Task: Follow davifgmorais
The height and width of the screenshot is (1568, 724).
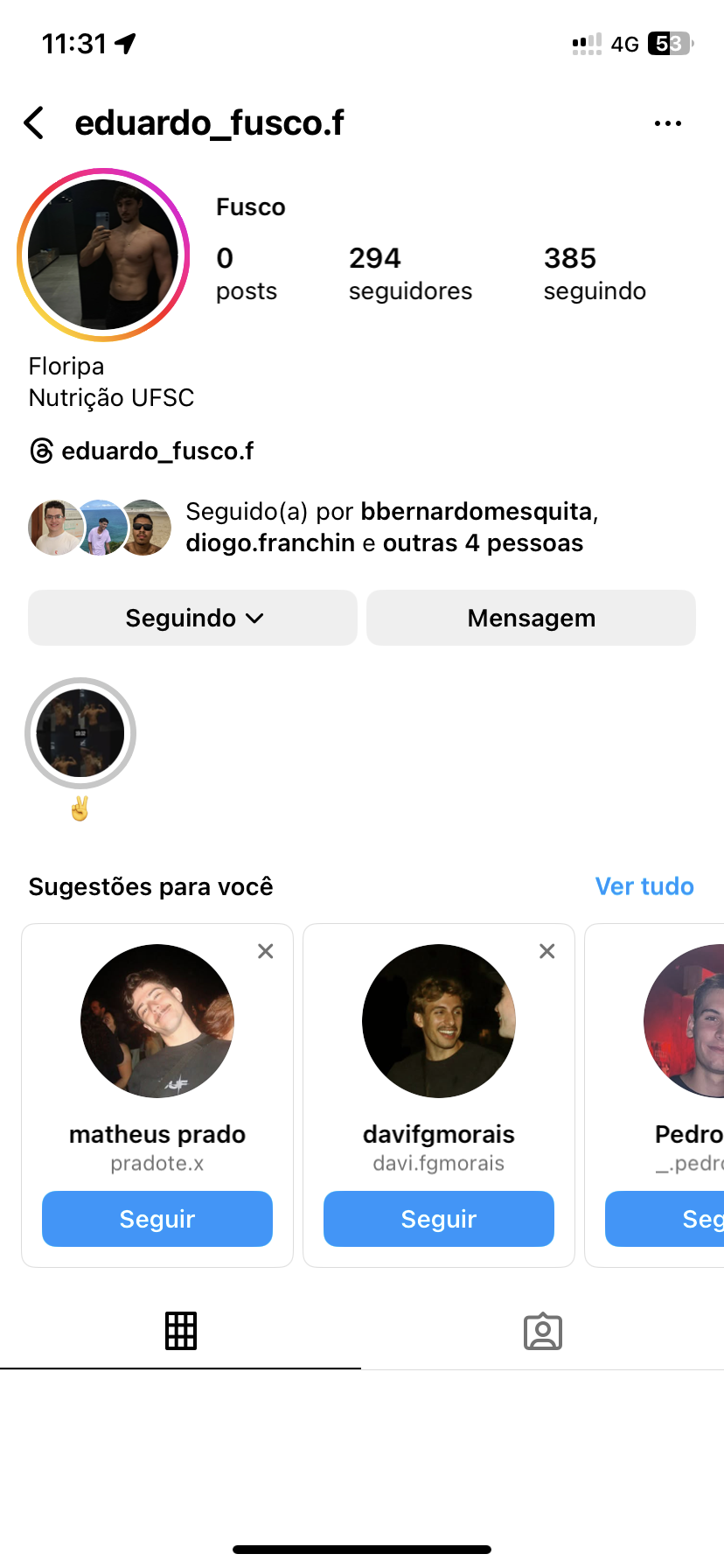Action: click(439, 1219)
